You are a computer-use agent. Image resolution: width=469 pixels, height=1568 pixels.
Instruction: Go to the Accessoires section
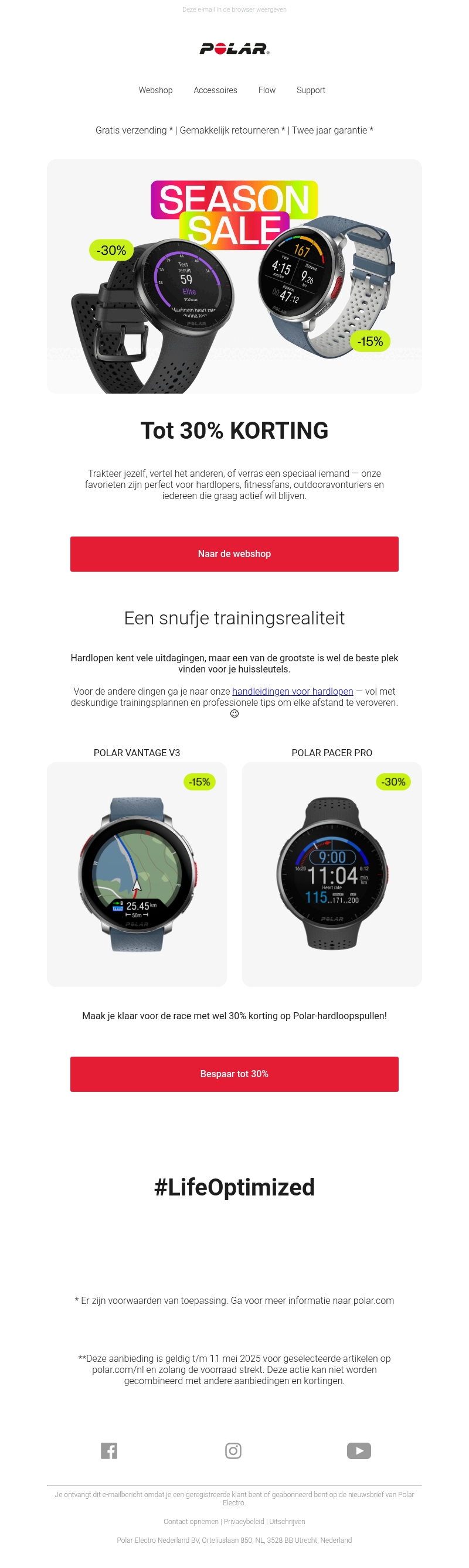(x=215, y=90)
